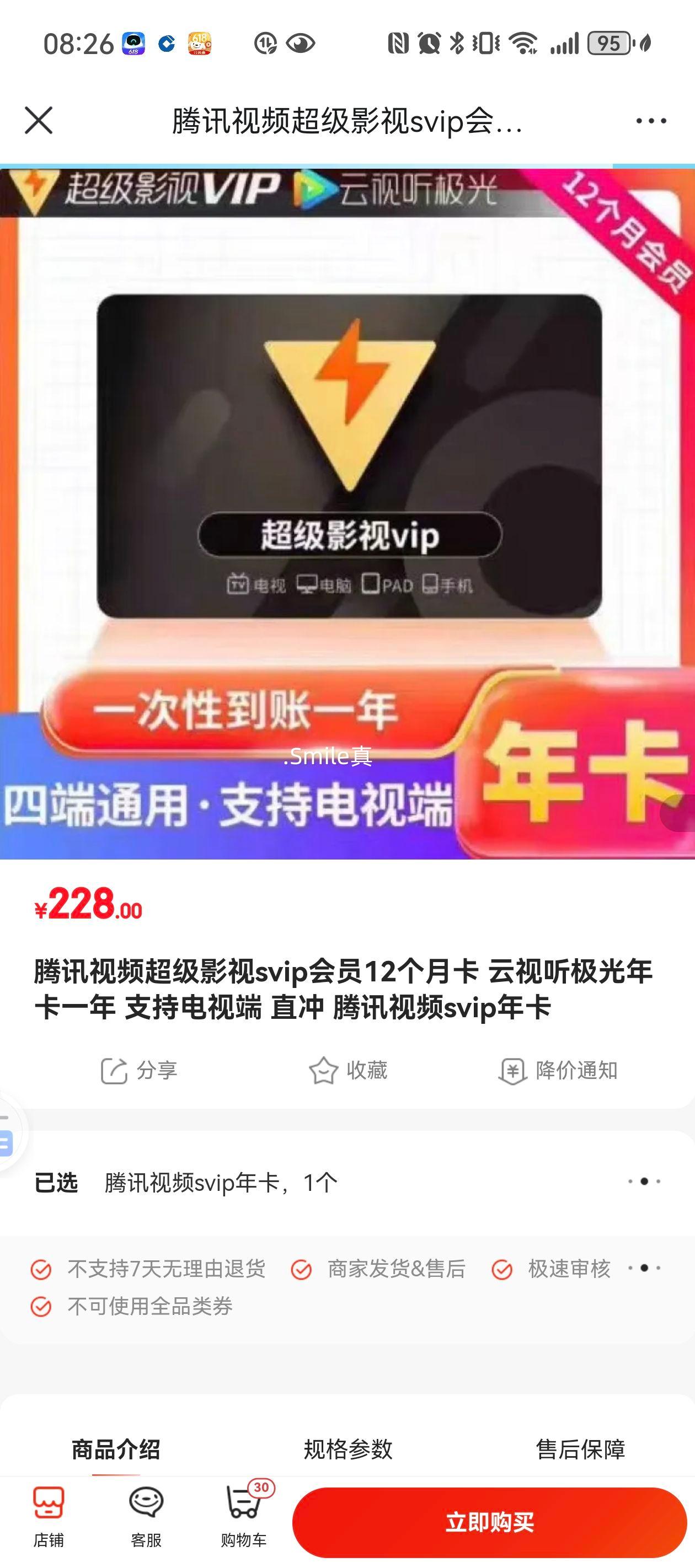The height and width of the screenshot is (1568, 695).
Task: Close this product page
Action: tap(39, 120)
